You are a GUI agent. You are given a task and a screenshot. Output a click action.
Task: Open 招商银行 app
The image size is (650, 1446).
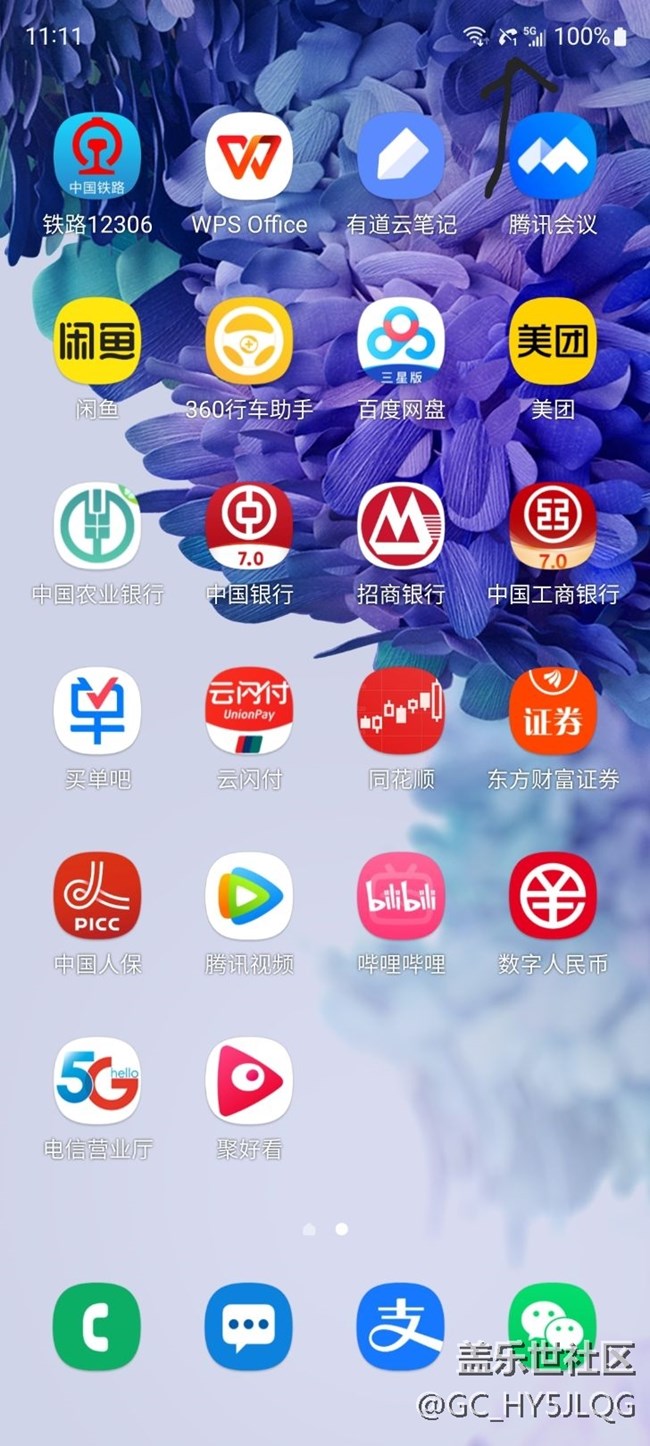[x=401, y=526]
